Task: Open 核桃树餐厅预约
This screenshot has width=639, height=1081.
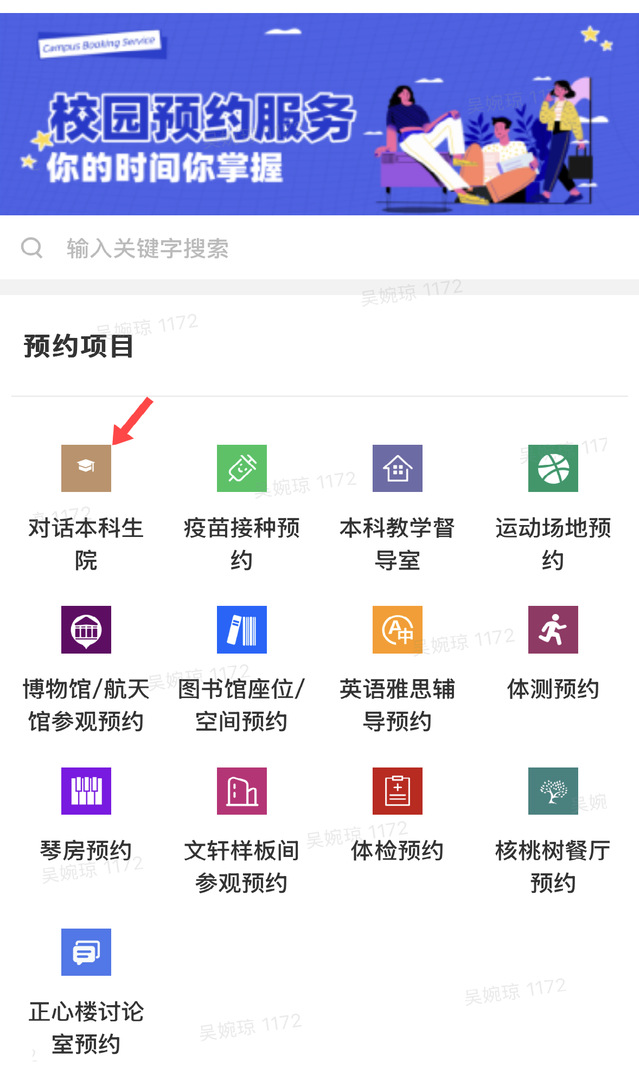Action: point(553,792)
